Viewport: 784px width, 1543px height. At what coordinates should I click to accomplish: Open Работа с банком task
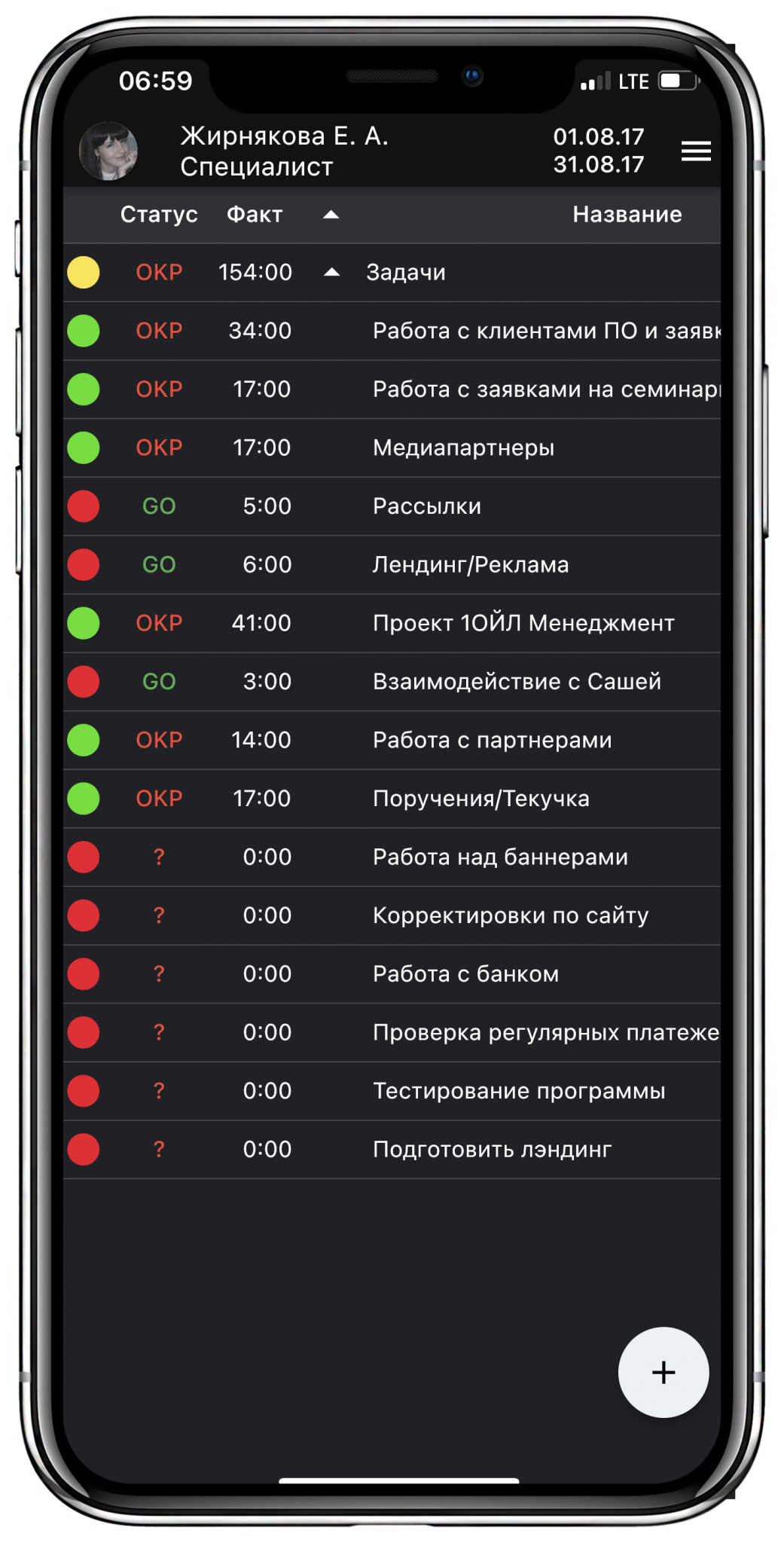pyautogui.click(x=392, y=974)
